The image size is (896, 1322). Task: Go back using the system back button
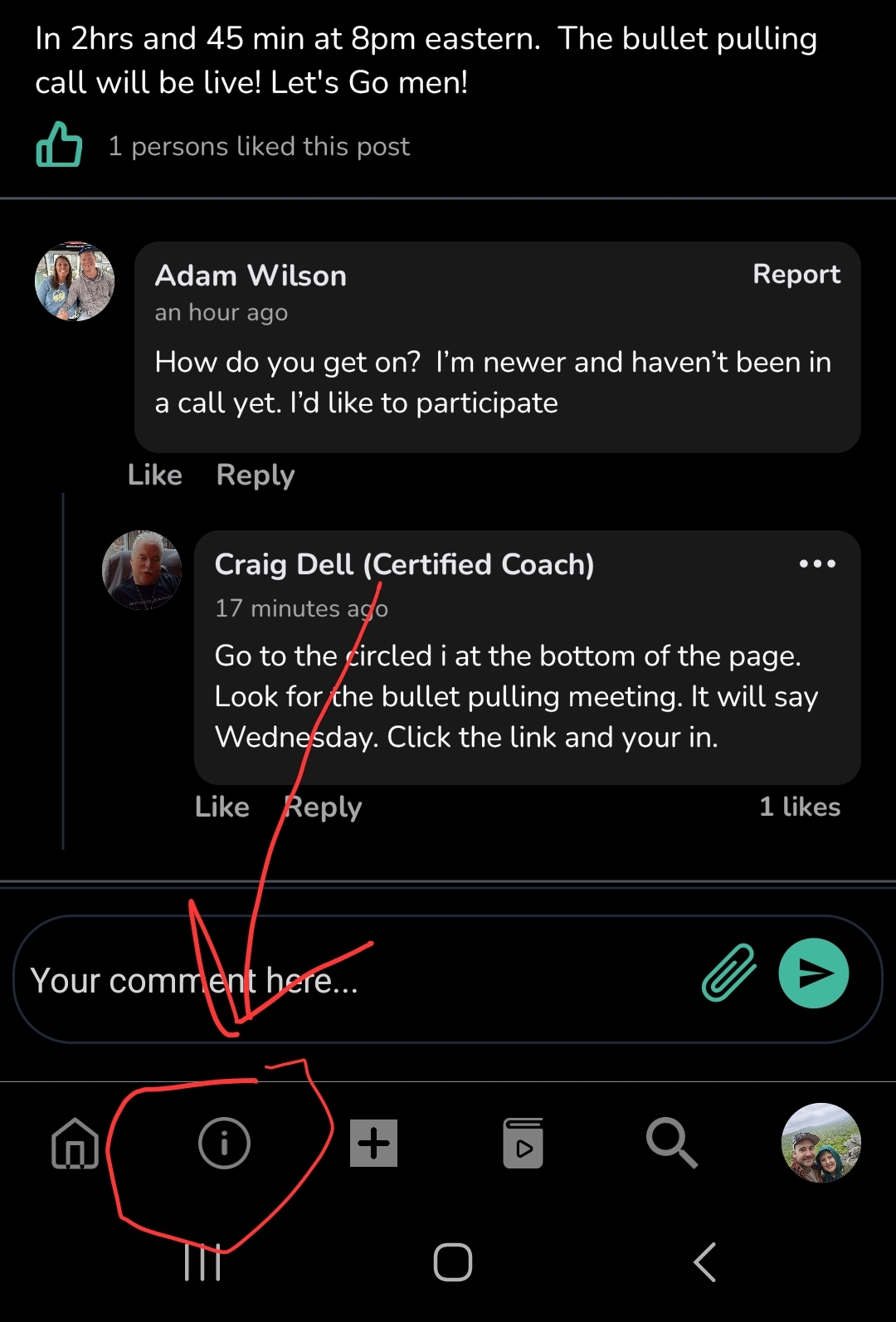pos(704,1262)
